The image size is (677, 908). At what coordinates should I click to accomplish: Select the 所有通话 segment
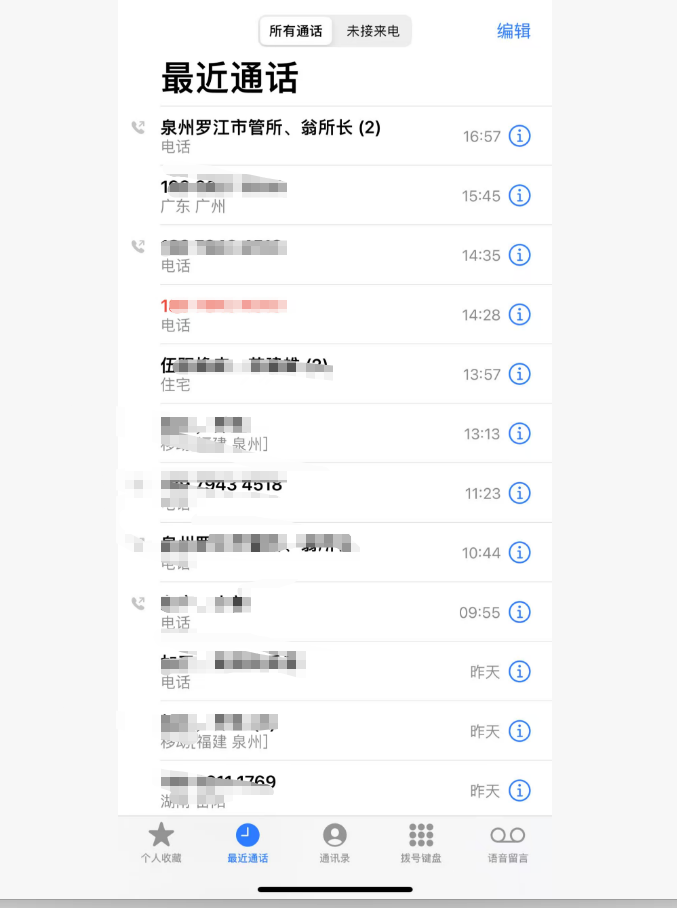pos(296,31)
